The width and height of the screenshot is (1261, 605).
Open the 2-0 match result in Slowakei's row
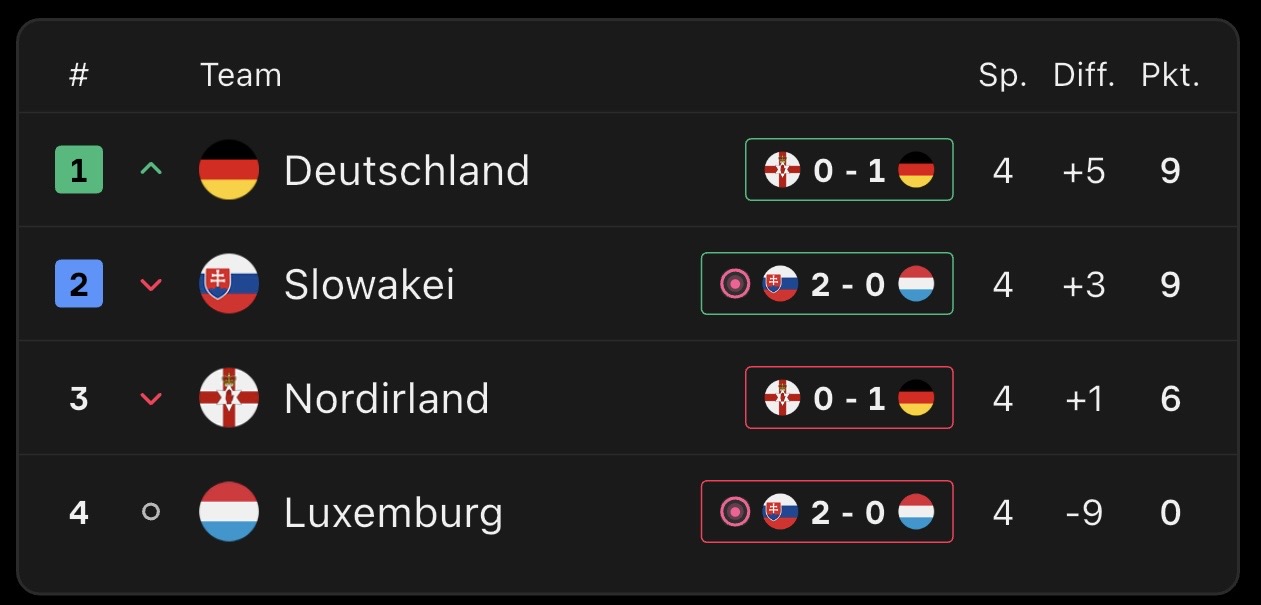click(x=827, y=285)
